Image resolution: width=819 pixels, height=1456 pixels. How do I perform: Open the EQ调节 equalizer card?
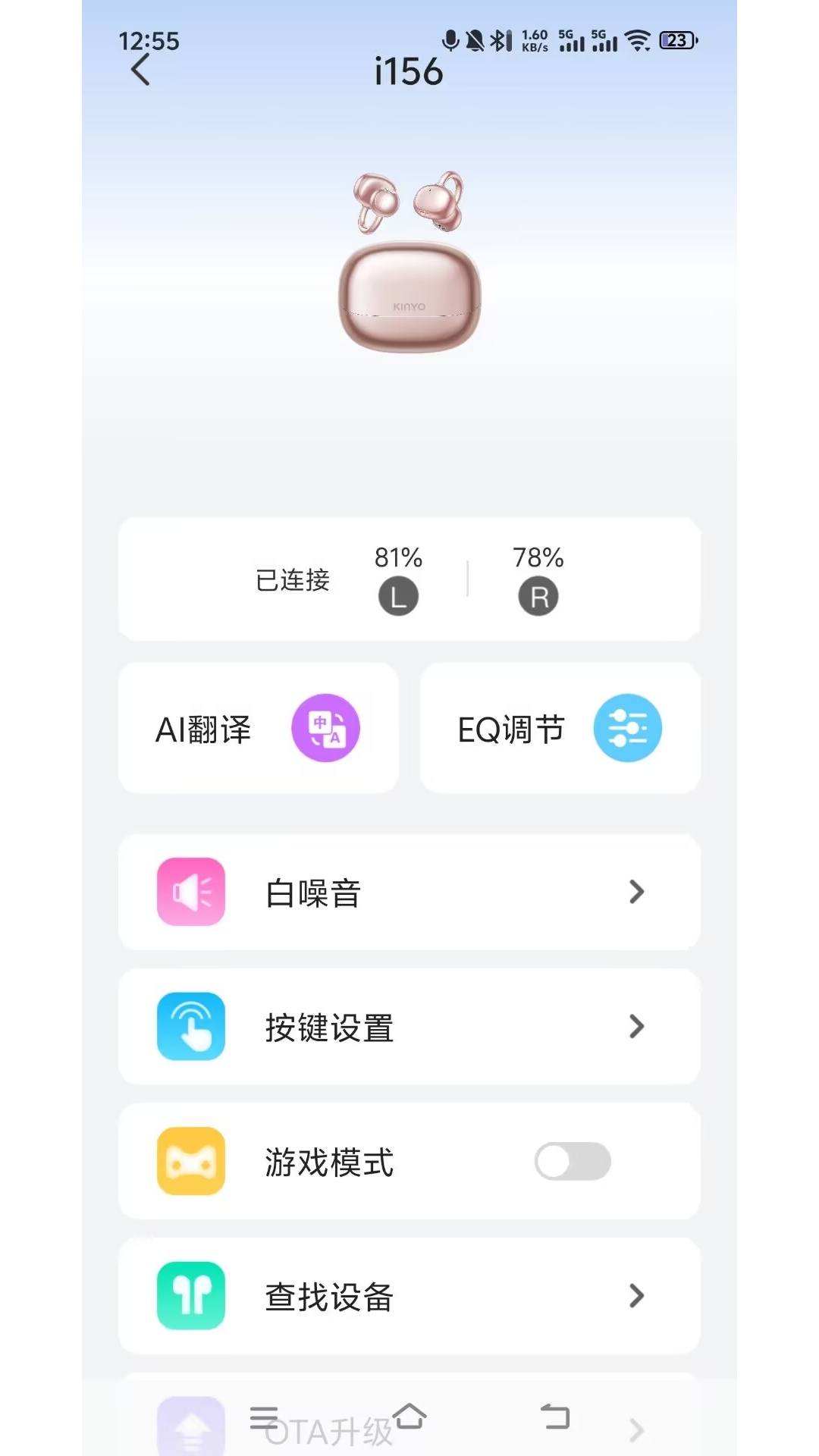[x=560, y=729]
